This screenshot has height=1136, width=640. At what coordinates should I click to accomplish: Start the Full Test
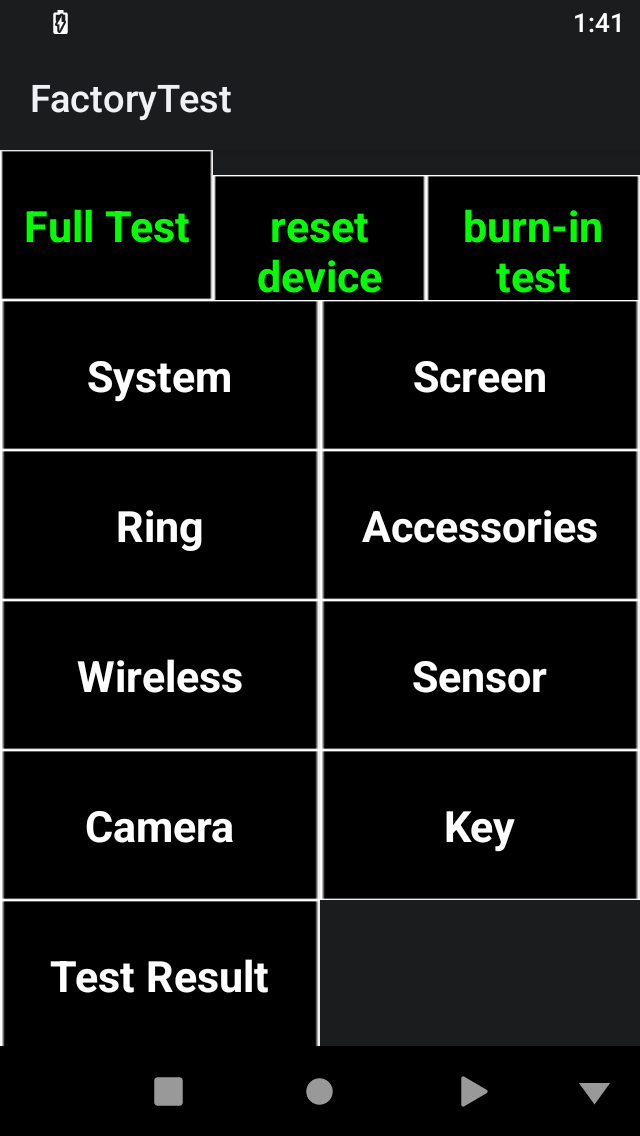tap(107, 227)
